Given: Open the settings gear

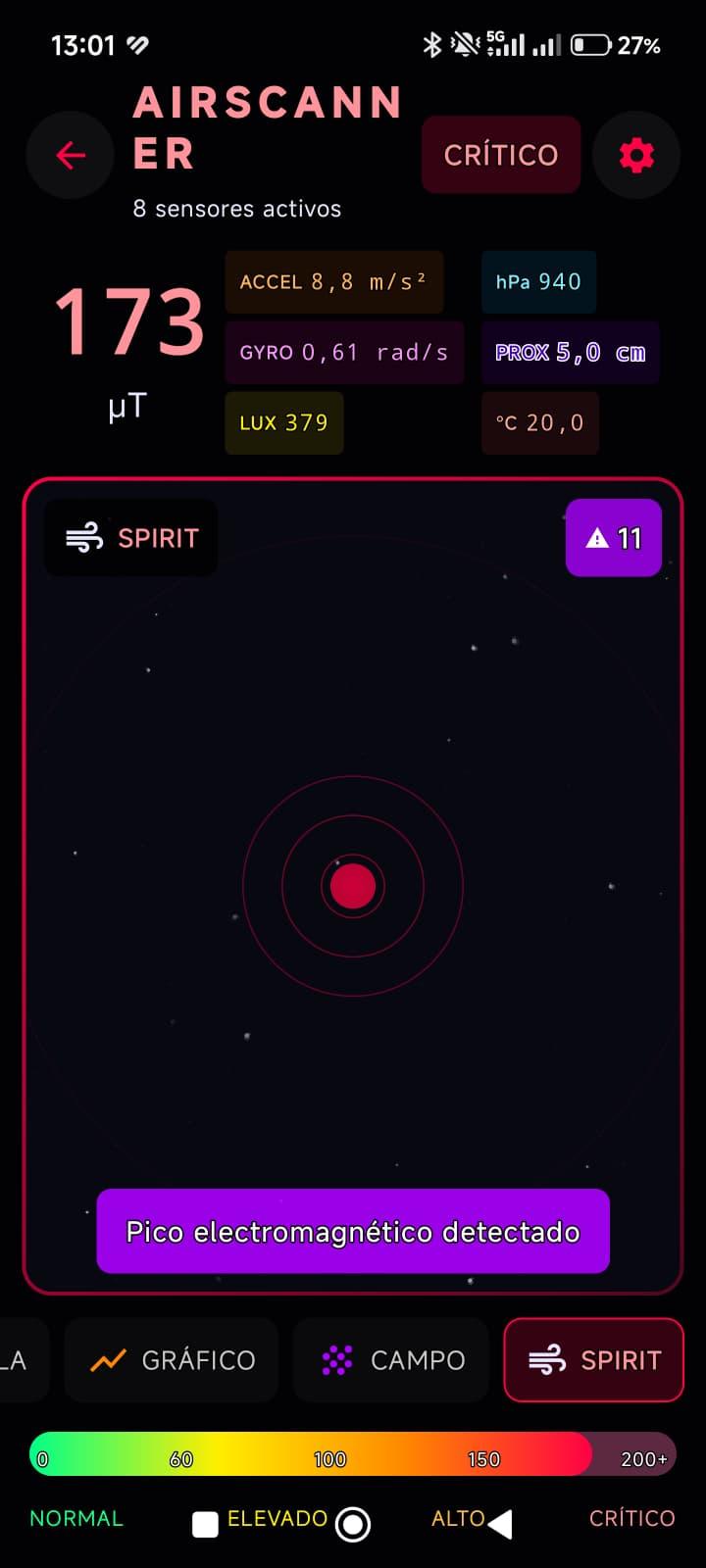Looking at the screenshot, I should pyautogui.click(x=636, y=155).
